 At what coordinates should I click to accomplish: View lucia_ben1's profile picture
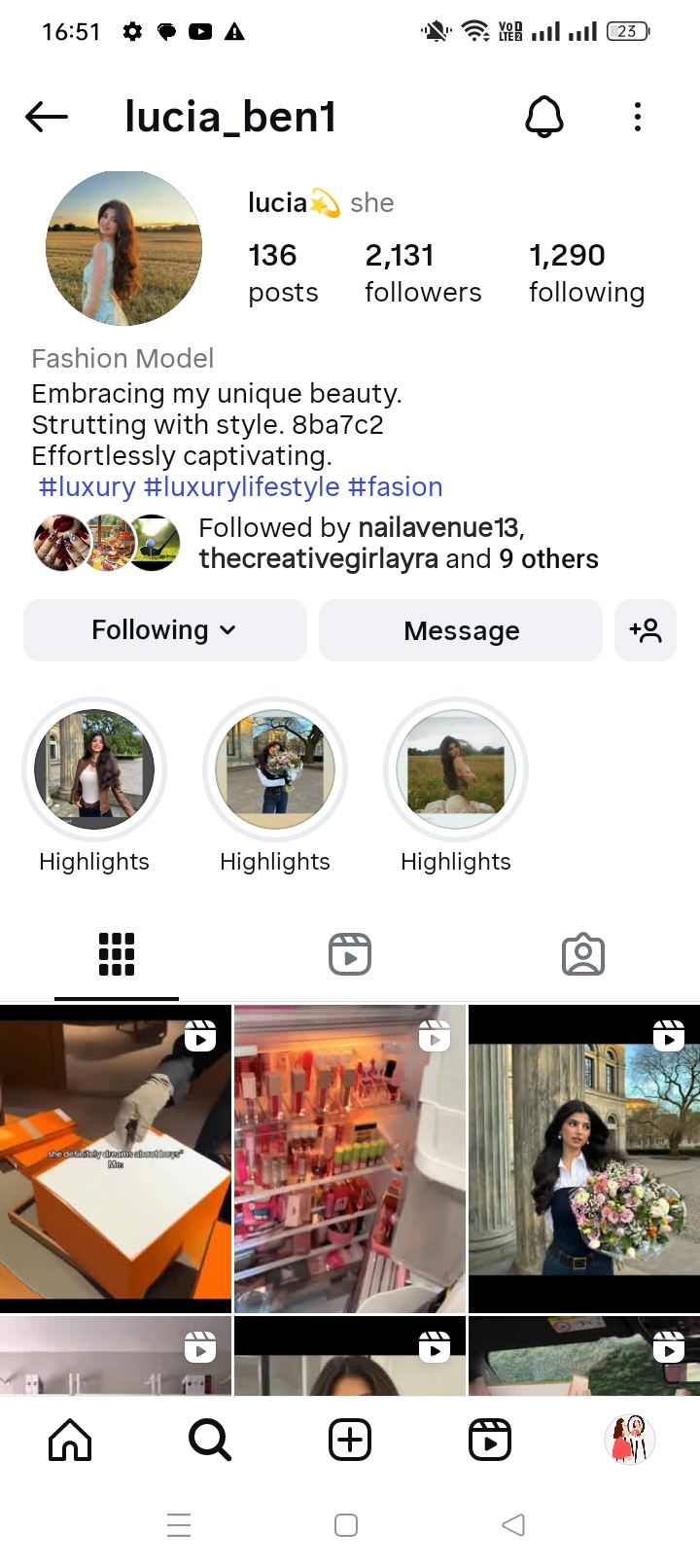(124, 248)
